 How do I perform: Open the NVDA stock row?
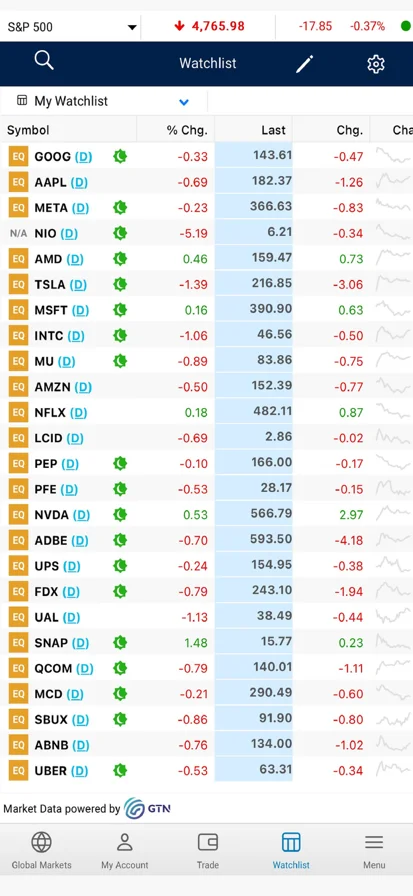click(206, 514)
